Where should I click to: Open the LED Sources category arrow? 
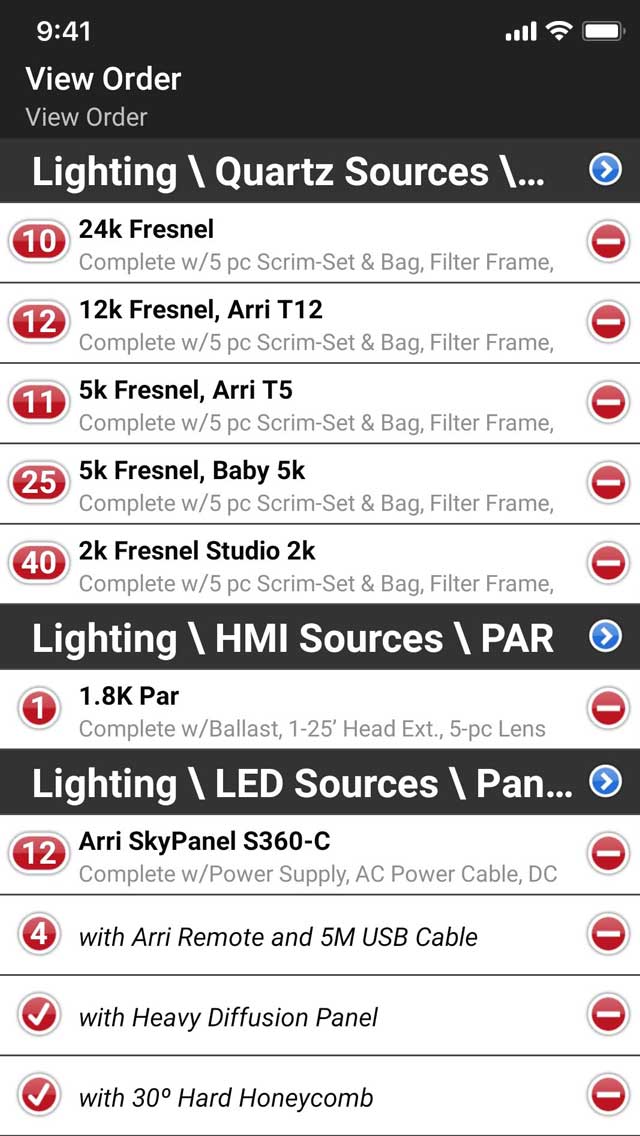pos(605,782)
